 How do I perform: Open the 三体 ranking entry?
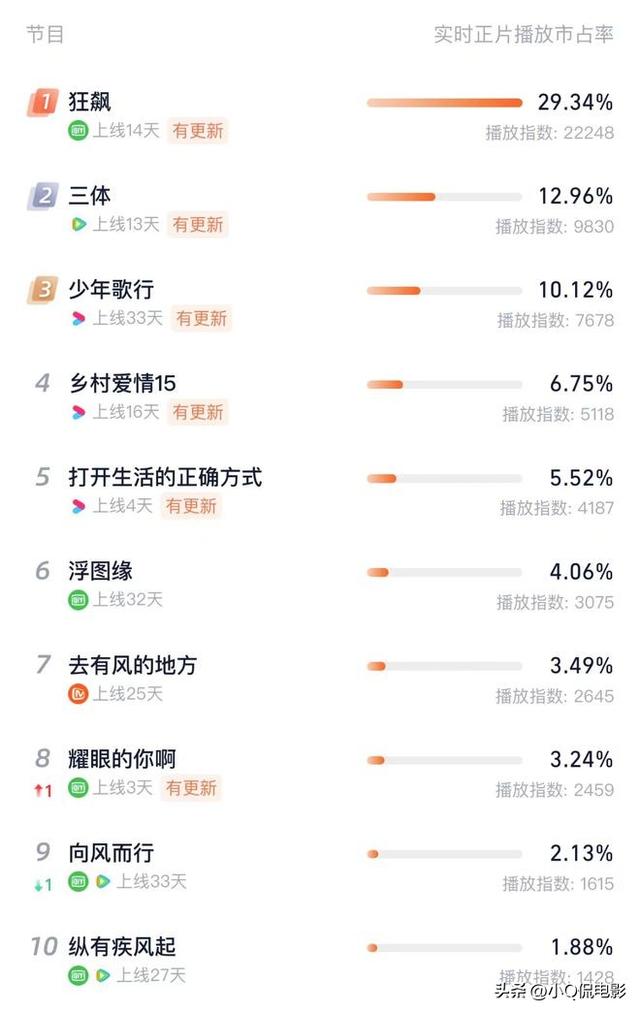90,196
